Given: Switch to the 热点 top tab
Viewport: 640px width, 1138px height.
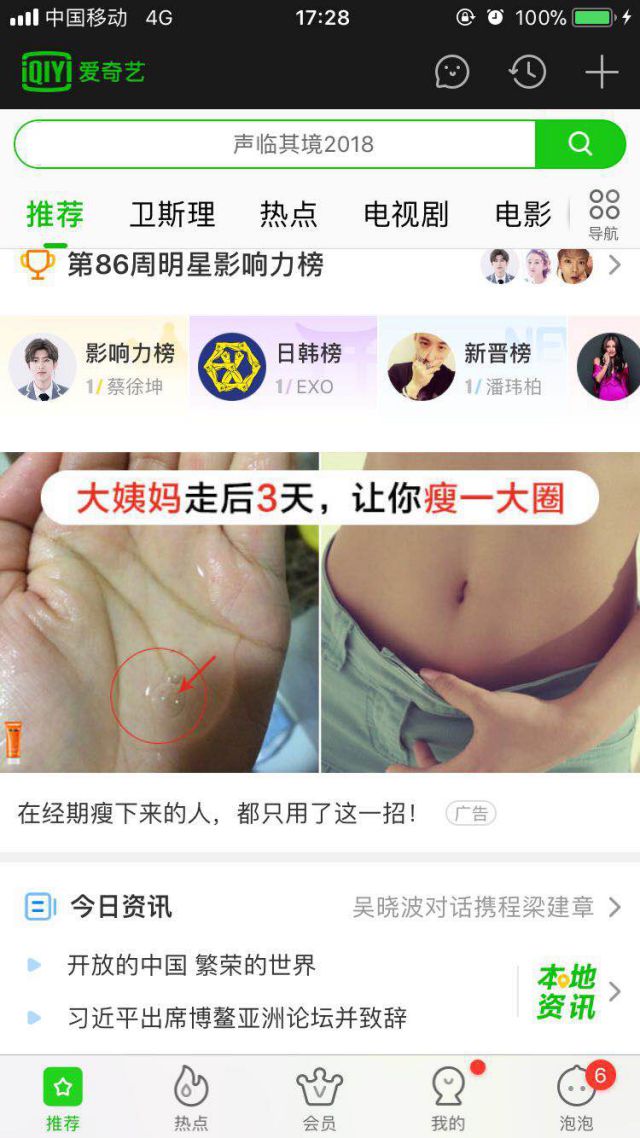Looking at the screenshot, I should pyautogui.click(x=288, y=213).
